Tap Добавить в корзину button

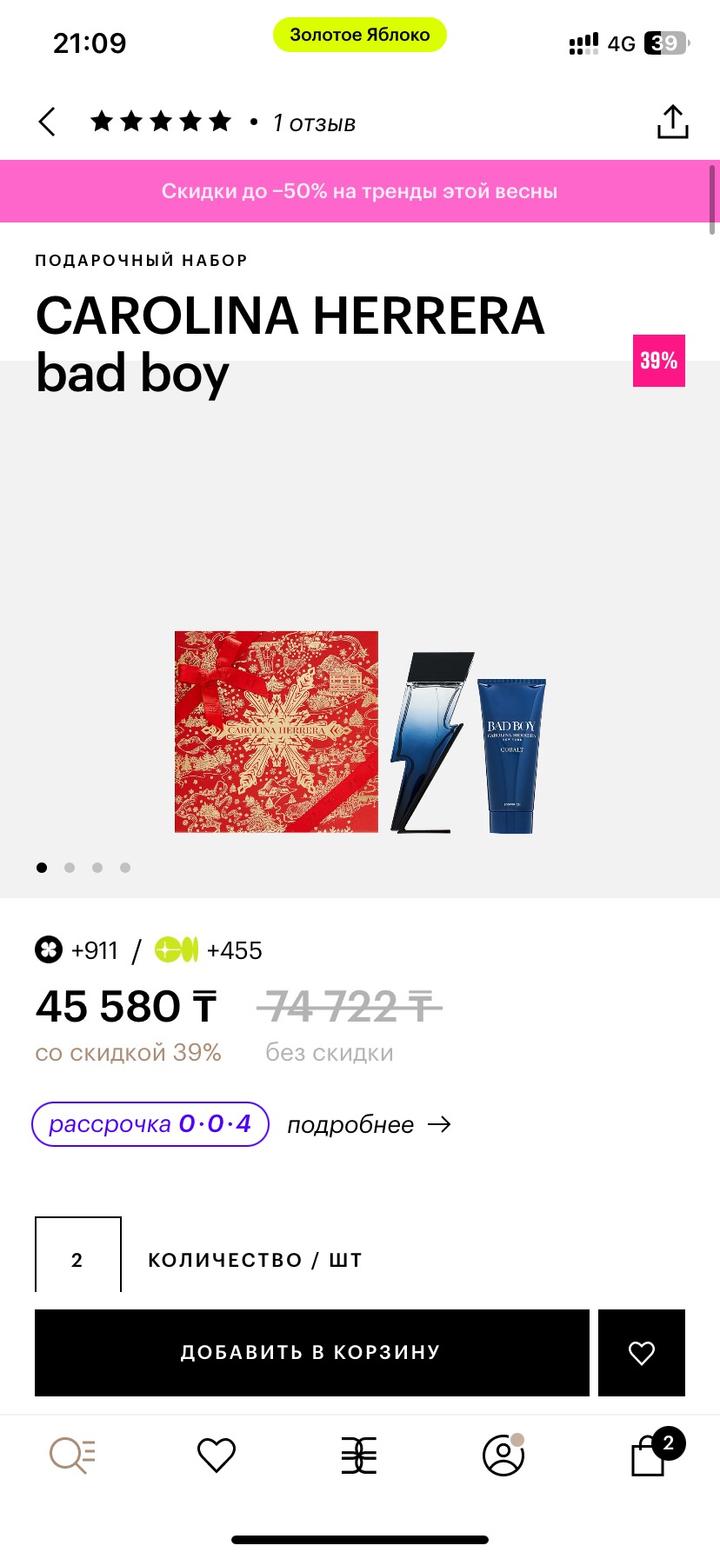click(x=311, y=1352)
